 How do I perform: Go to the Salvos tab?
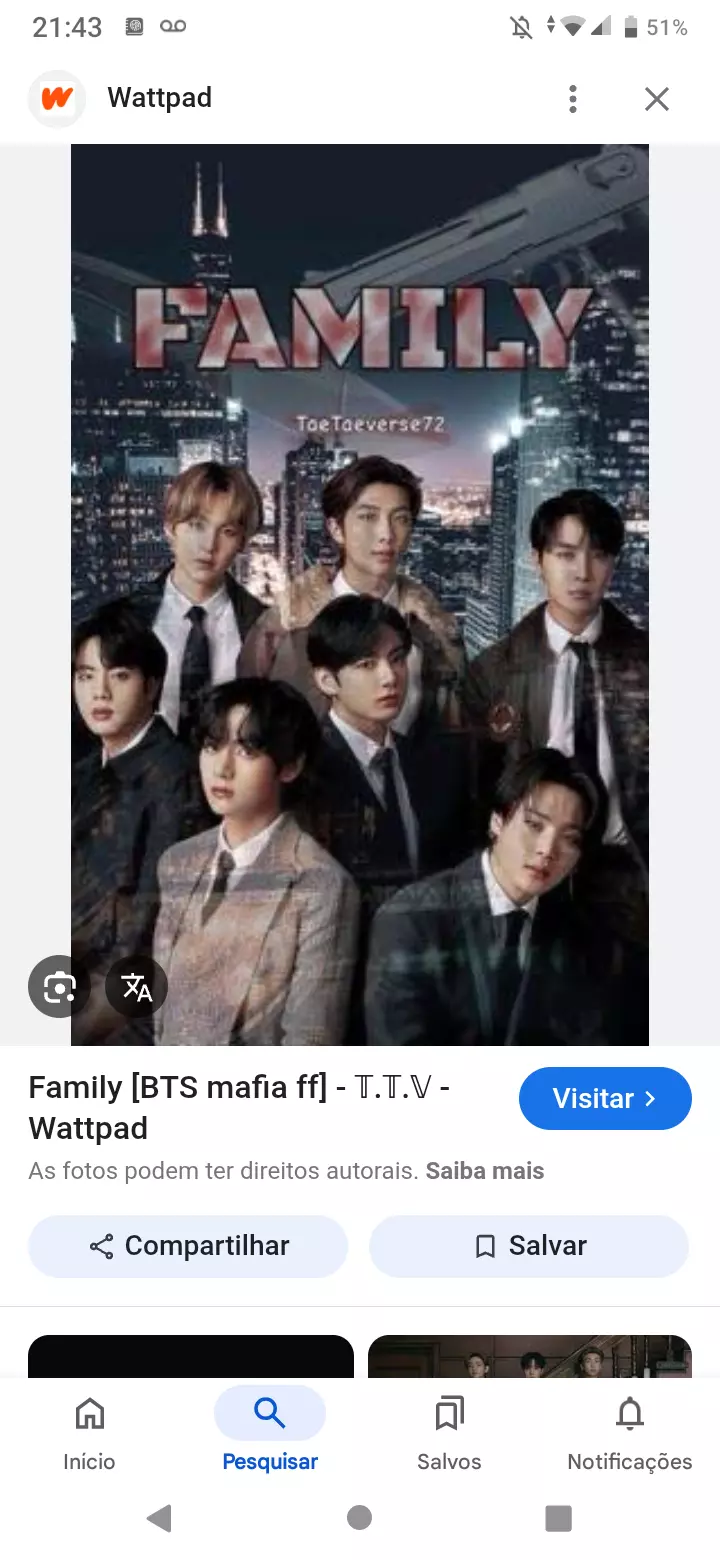click(449, 1434)
